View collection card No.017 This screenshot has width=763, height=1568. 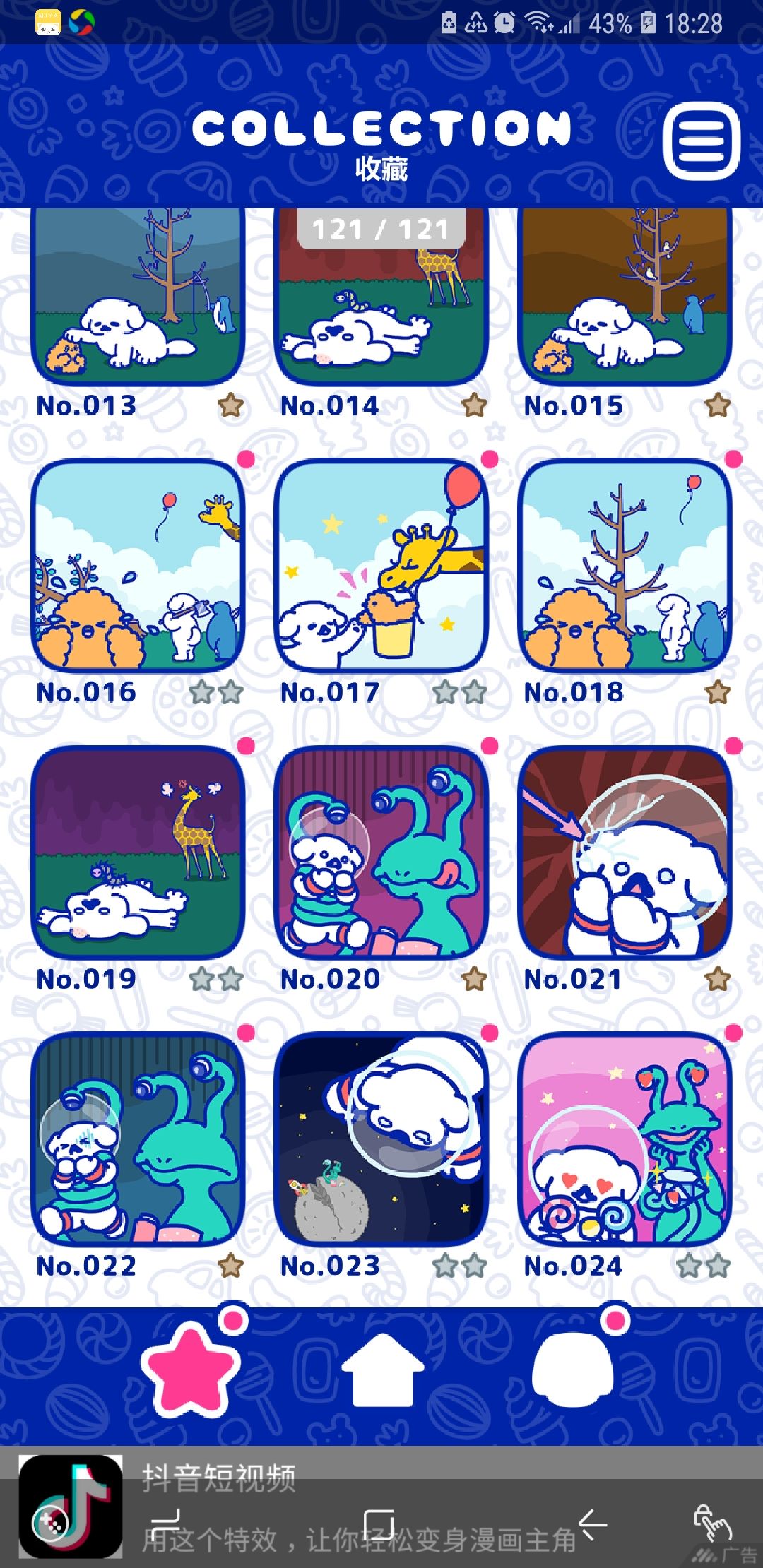click(381, 565)
